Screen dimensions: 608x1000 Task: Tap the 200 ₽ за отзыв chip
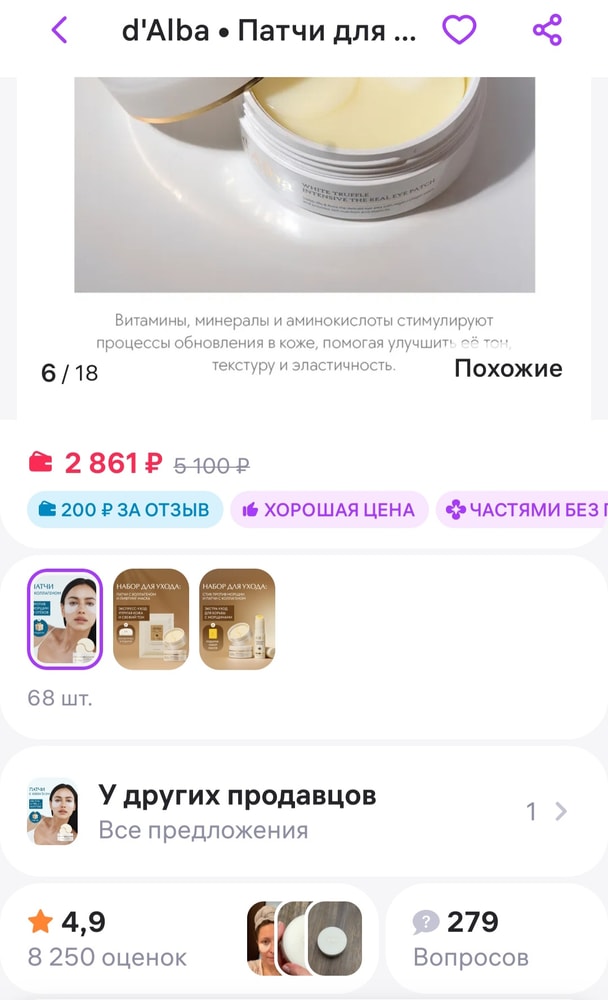tap(119, 510)
